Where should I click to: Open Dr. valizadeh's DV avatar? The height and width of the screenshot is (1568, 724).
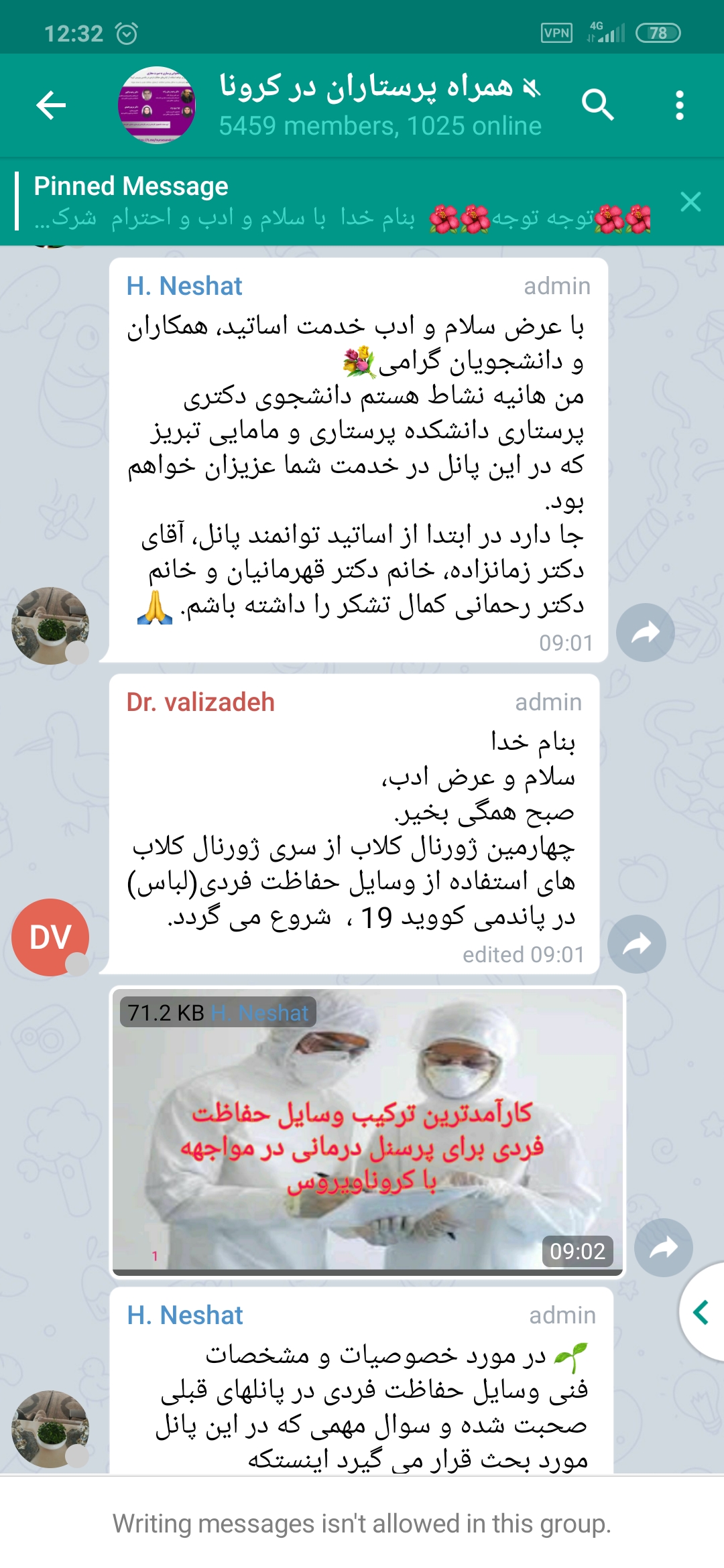tap(50, 937)
